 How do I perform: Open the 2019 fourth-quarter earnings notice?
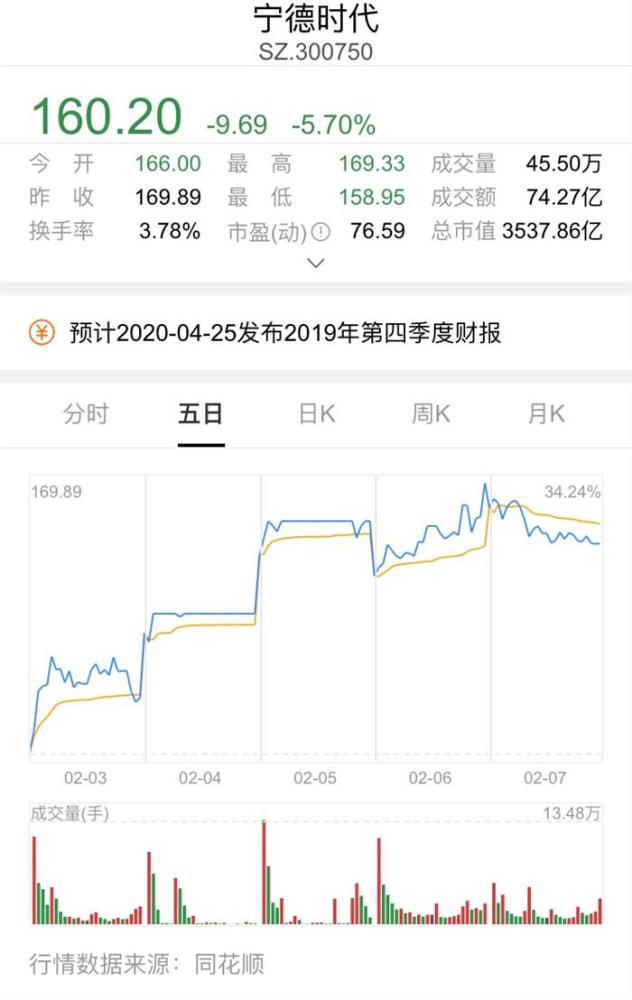click(x=285, y=333)
